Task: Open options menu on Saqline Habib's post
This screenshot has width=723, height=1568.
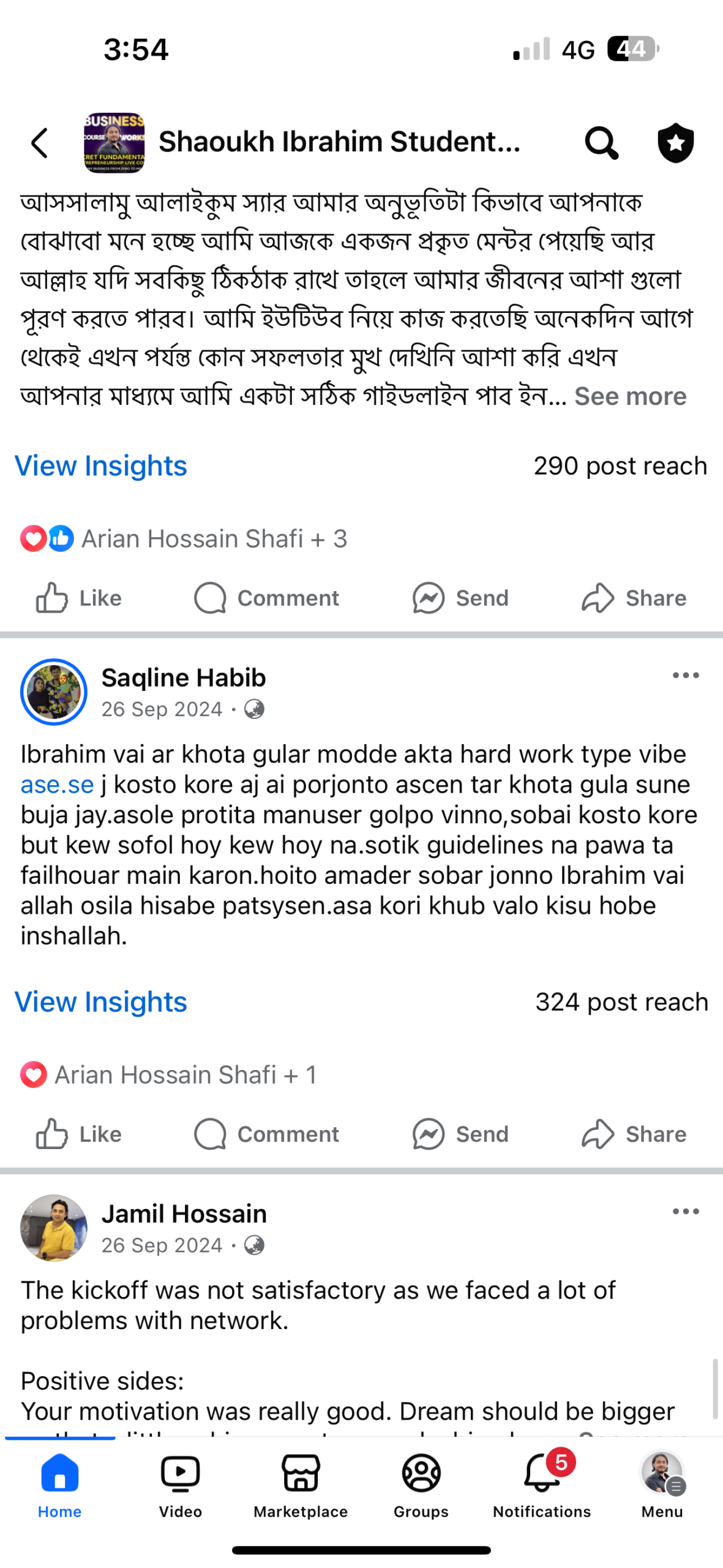Action: pyautogui.click(x=685, y=675)
